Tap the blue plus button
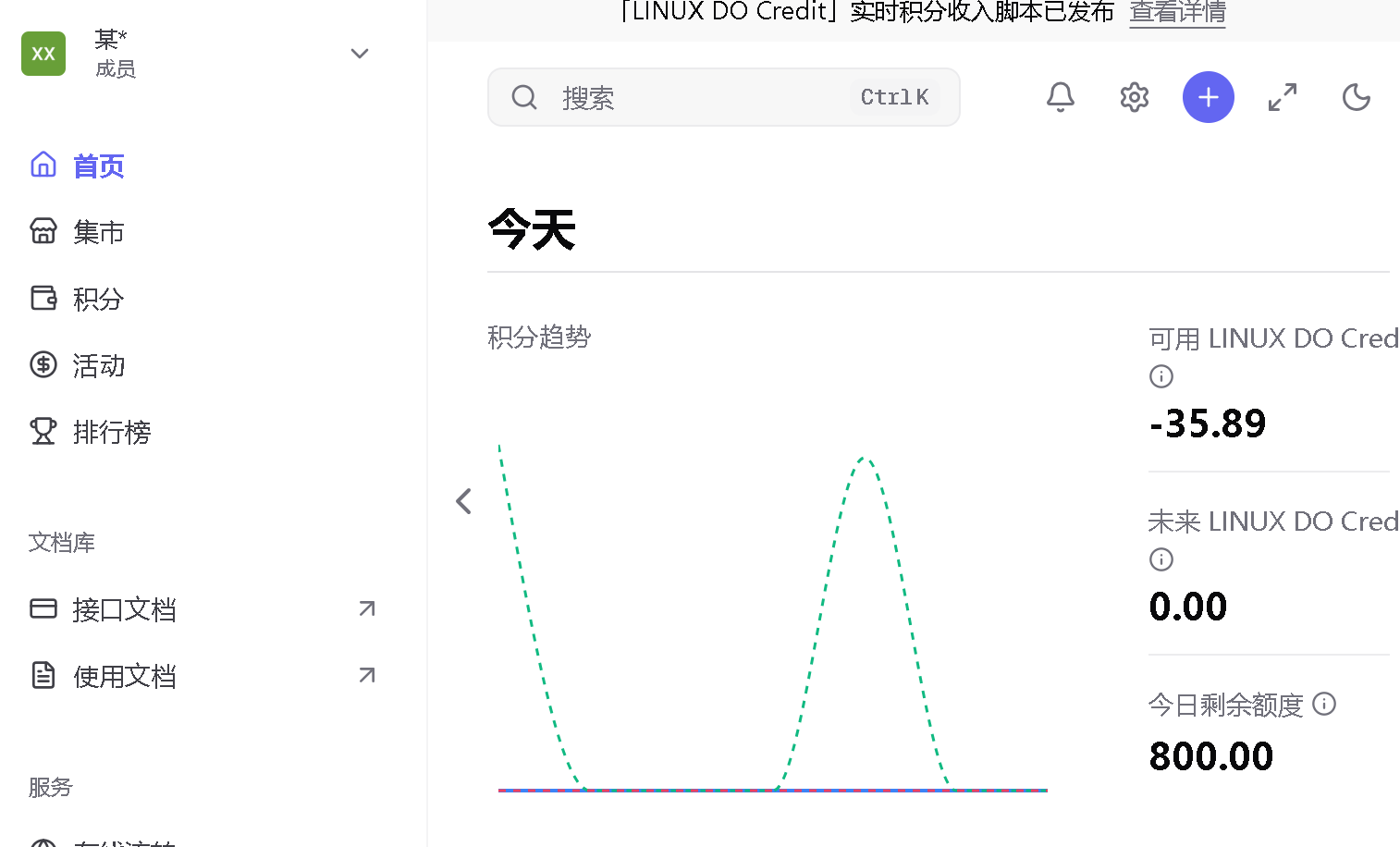This screenshot has height=847, width=1400. (x=1209, y=97)
